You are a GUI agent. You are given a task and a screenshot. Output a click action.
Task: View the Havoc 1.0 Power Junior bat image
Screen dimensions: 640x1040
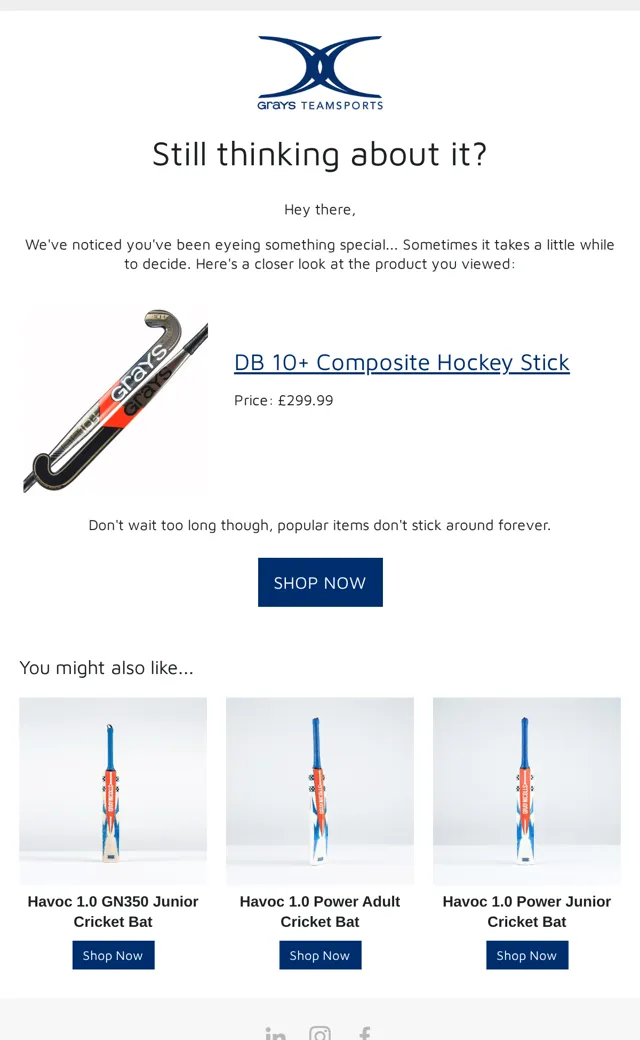pyautogui.click(x=527, y=791)
